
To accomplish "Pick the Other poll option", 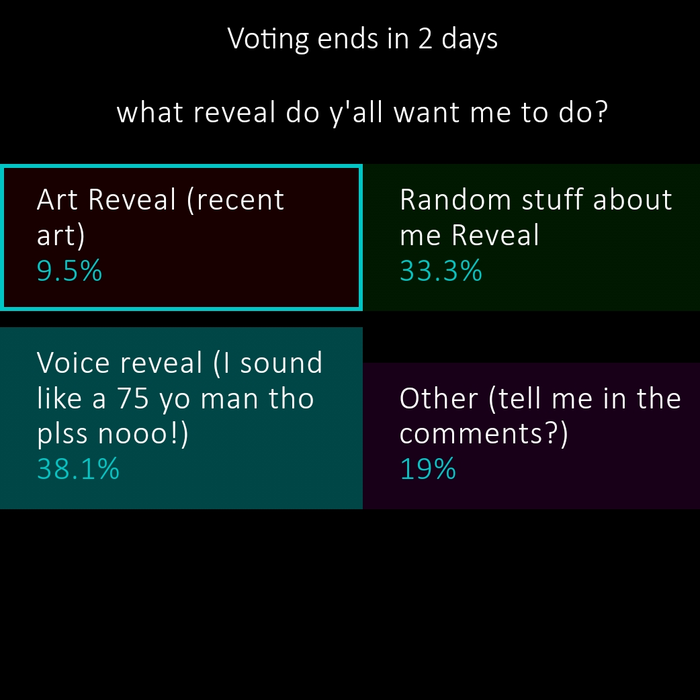I will coord(531,435).
